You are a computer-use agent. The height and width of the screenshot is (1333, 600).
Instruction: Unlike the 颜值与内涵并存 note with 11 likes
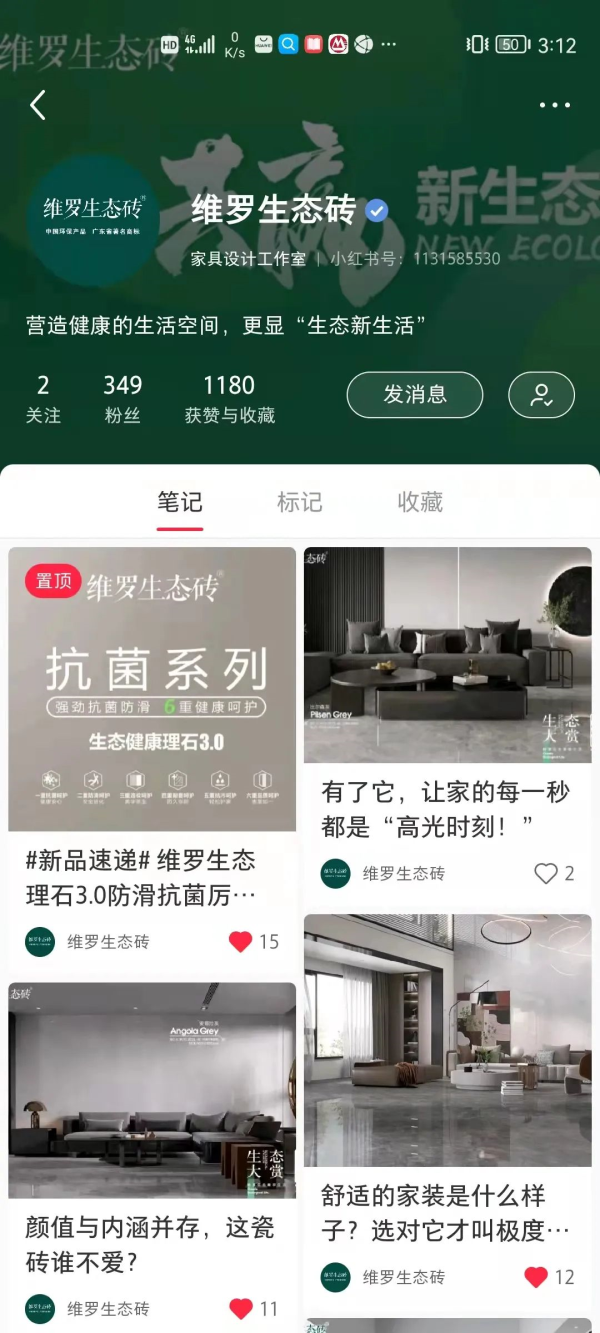pyautogui.click(x=241, y=1308)
